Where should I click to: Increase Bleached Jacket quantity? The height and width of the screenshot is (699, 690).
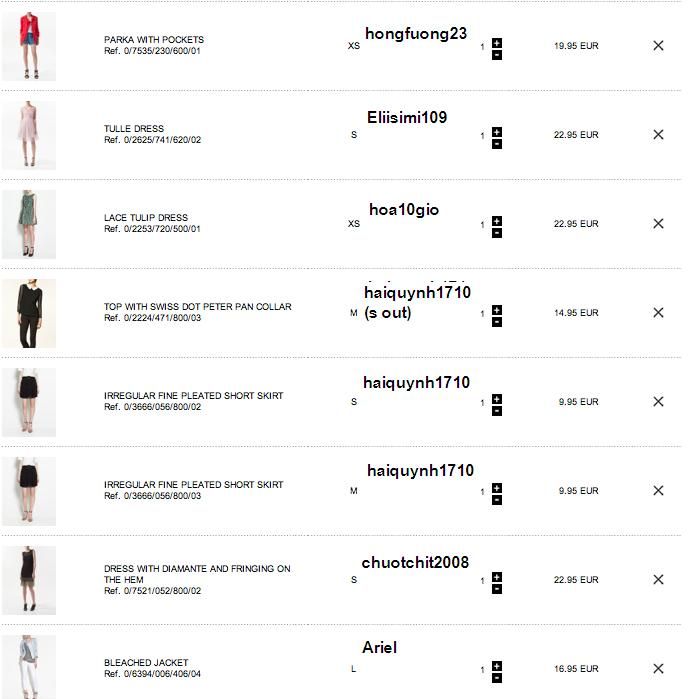coord(497,665)
